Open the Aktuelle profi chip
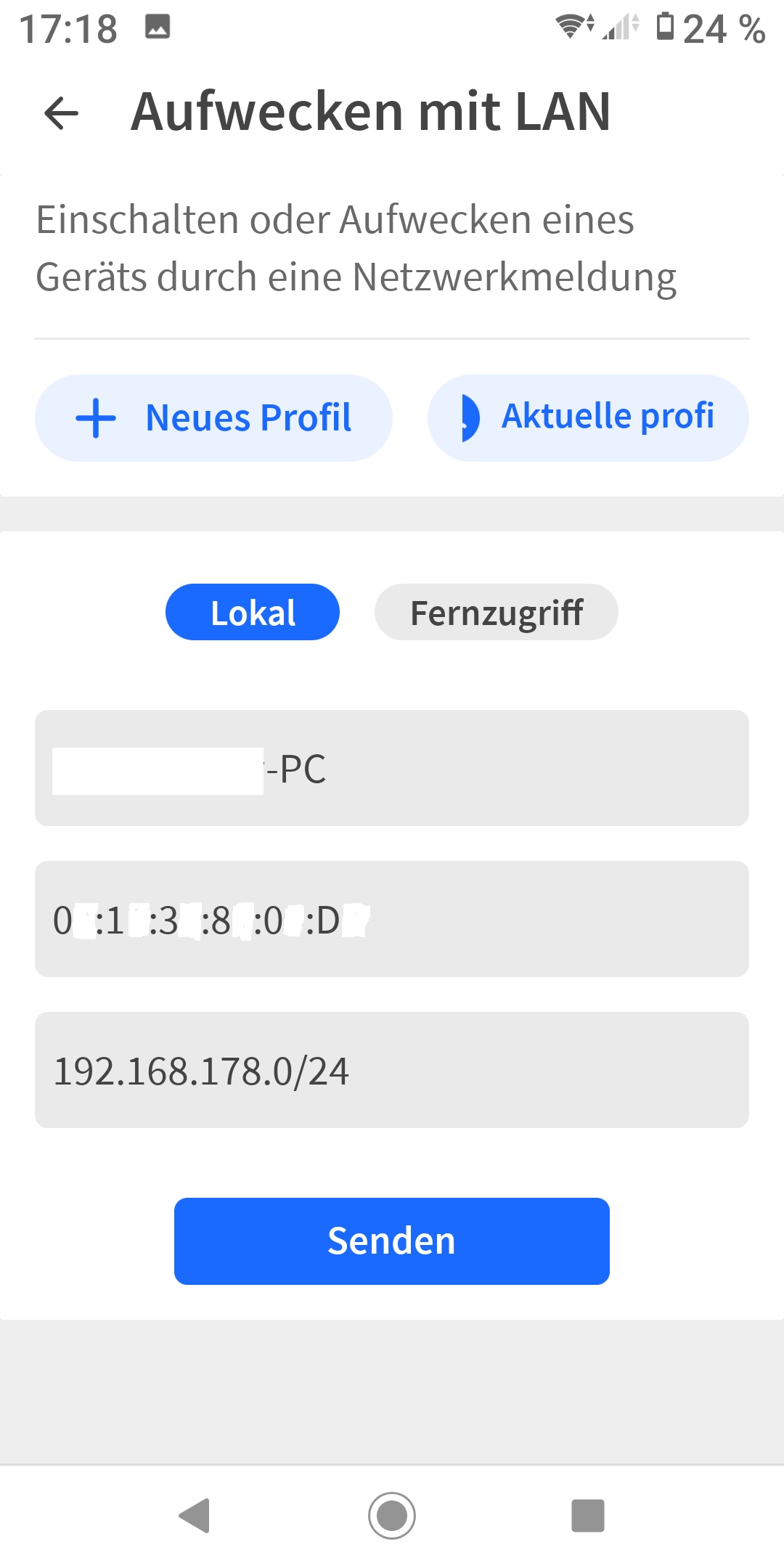Image resolution: width=784 pixels, height=1568 pixels. (588, 418)
